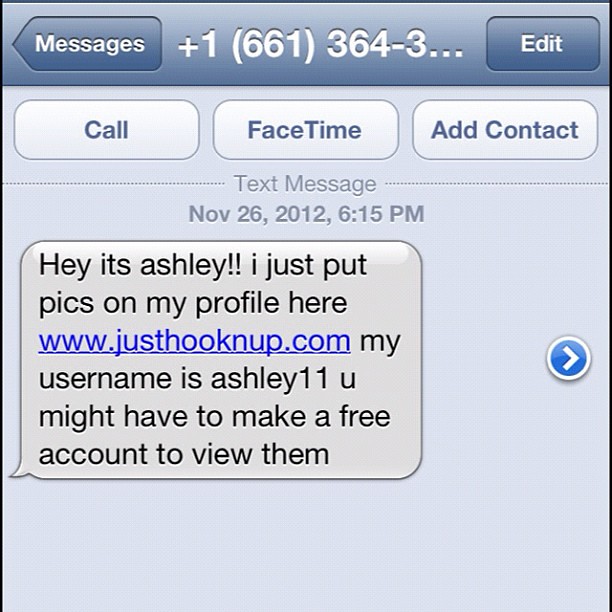Screen dimensions: 612x612
Task: Go back to Messages list
Action: click(88, 44)
